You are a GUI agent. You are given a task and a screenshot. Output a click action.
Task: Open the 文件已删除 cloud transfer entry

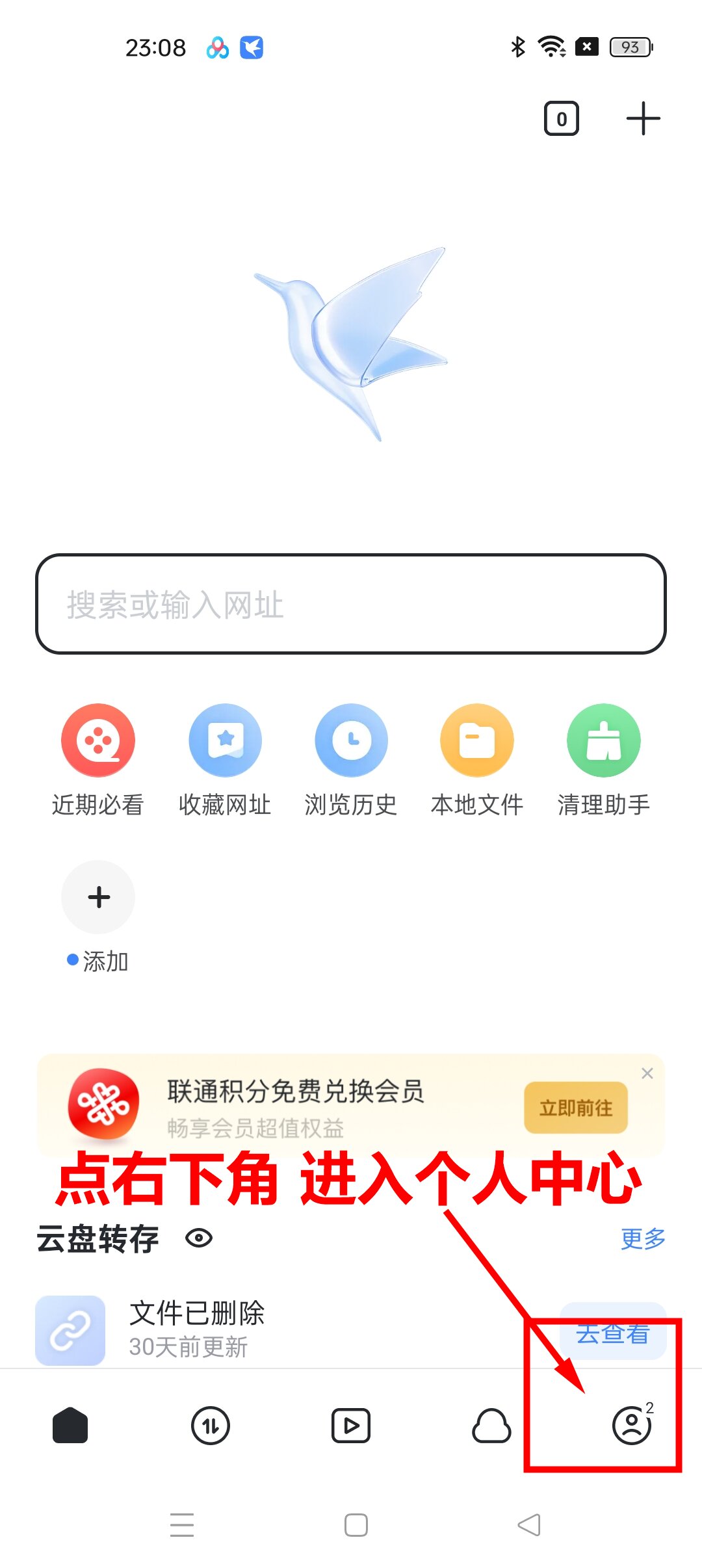(195, 1329)
